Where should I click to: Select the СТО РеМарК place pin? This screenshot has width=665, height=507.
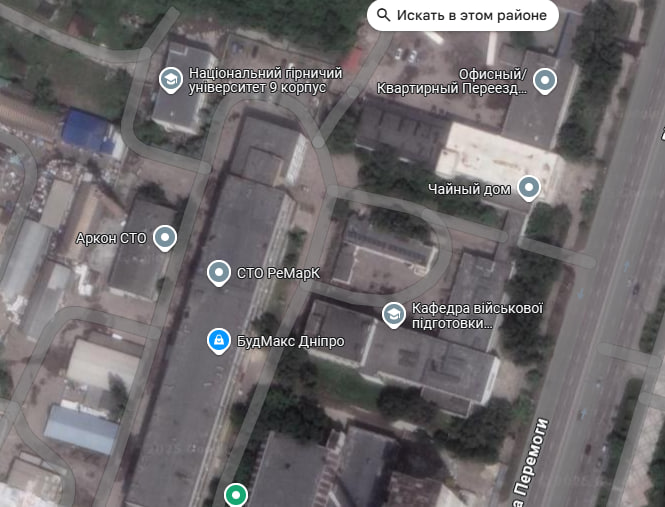pos(219,273)
